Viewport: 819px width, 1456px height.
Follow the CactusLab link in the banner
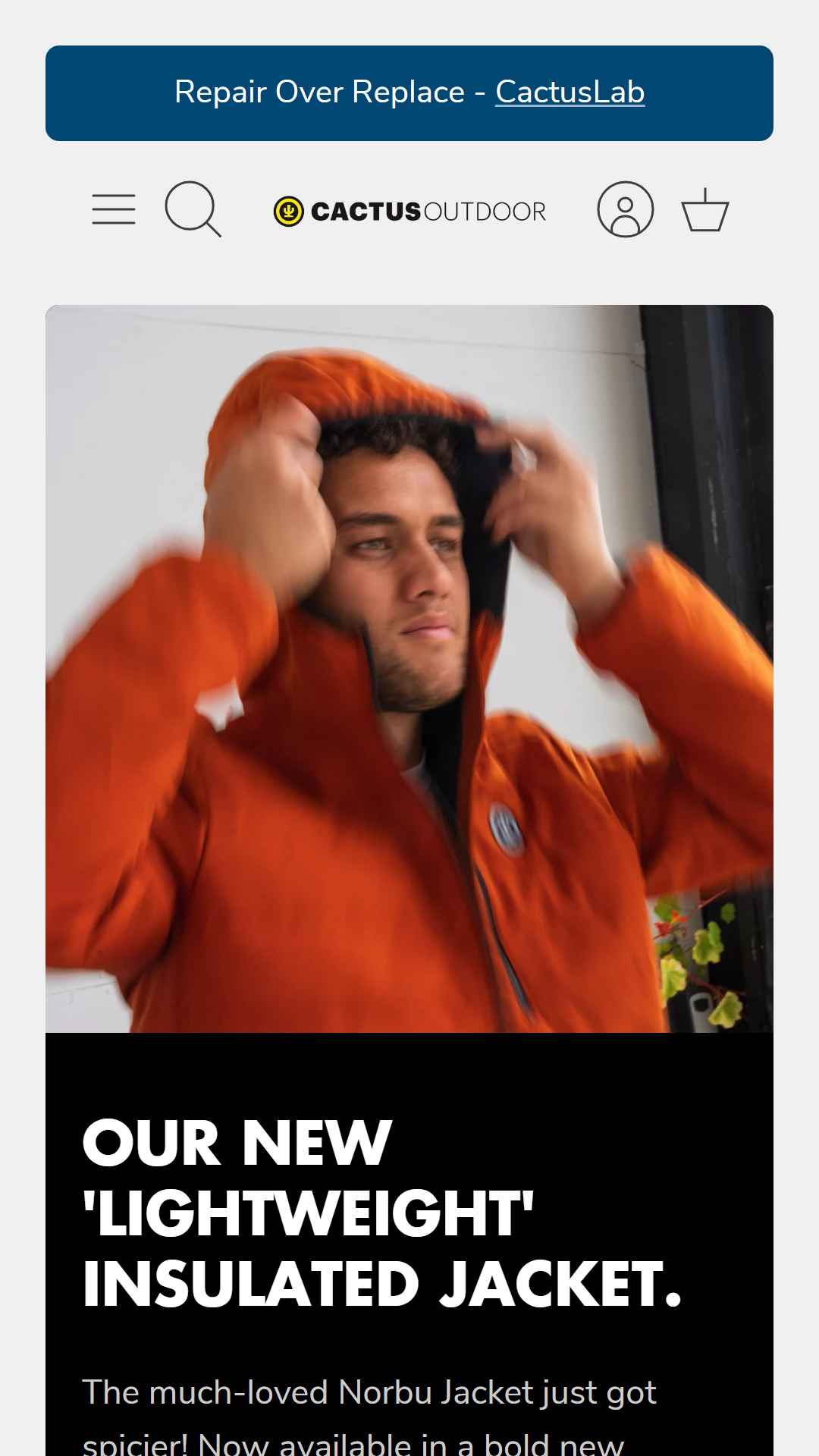[x=570, y=93]
